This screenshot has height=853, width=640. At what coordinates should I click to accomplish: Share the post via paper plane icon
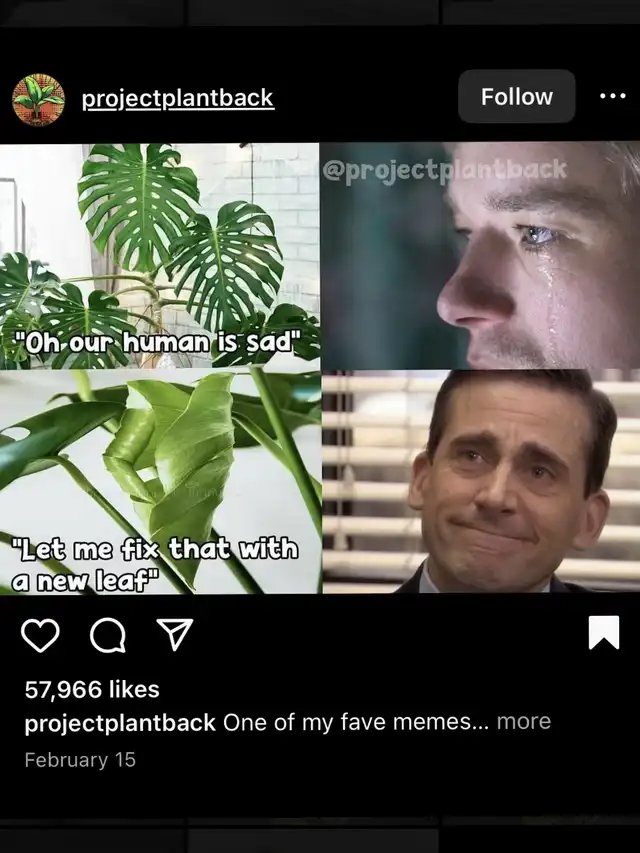click(174, 634)
